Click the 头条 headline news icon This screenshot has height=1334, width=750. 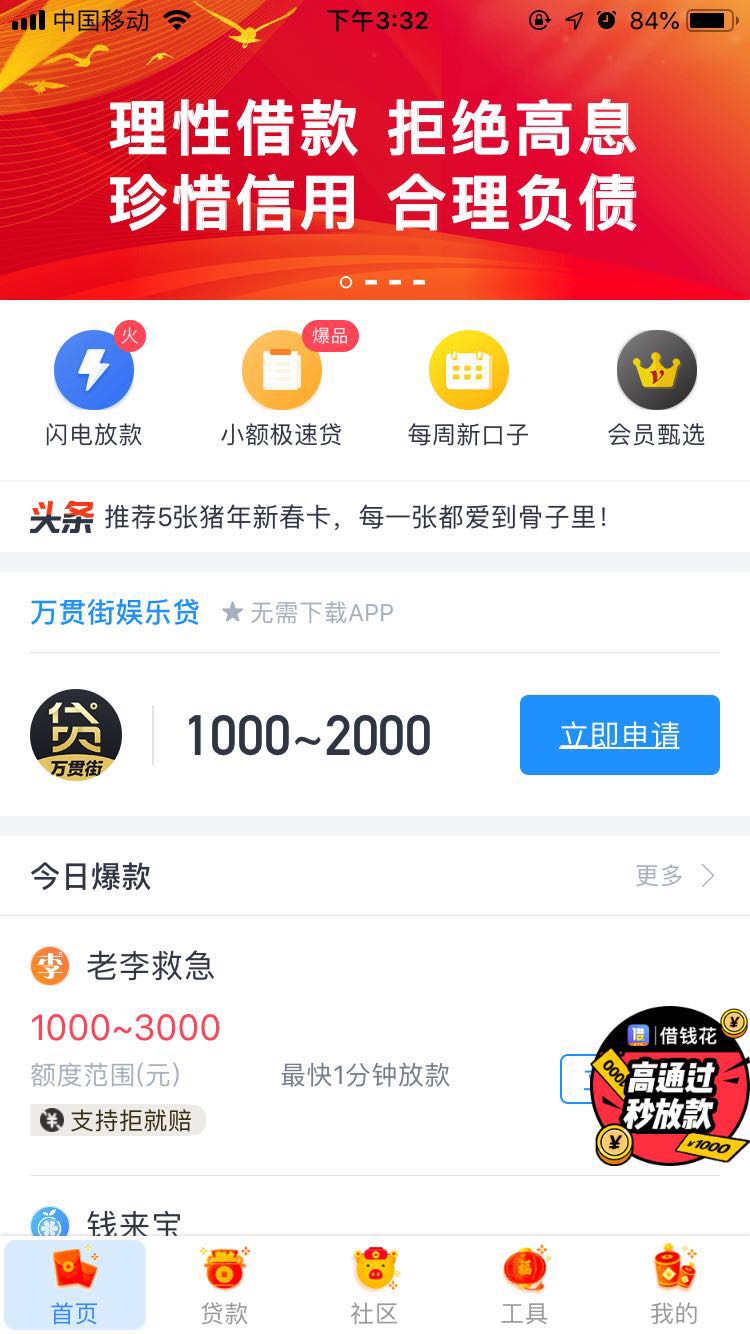pos(60,517)
